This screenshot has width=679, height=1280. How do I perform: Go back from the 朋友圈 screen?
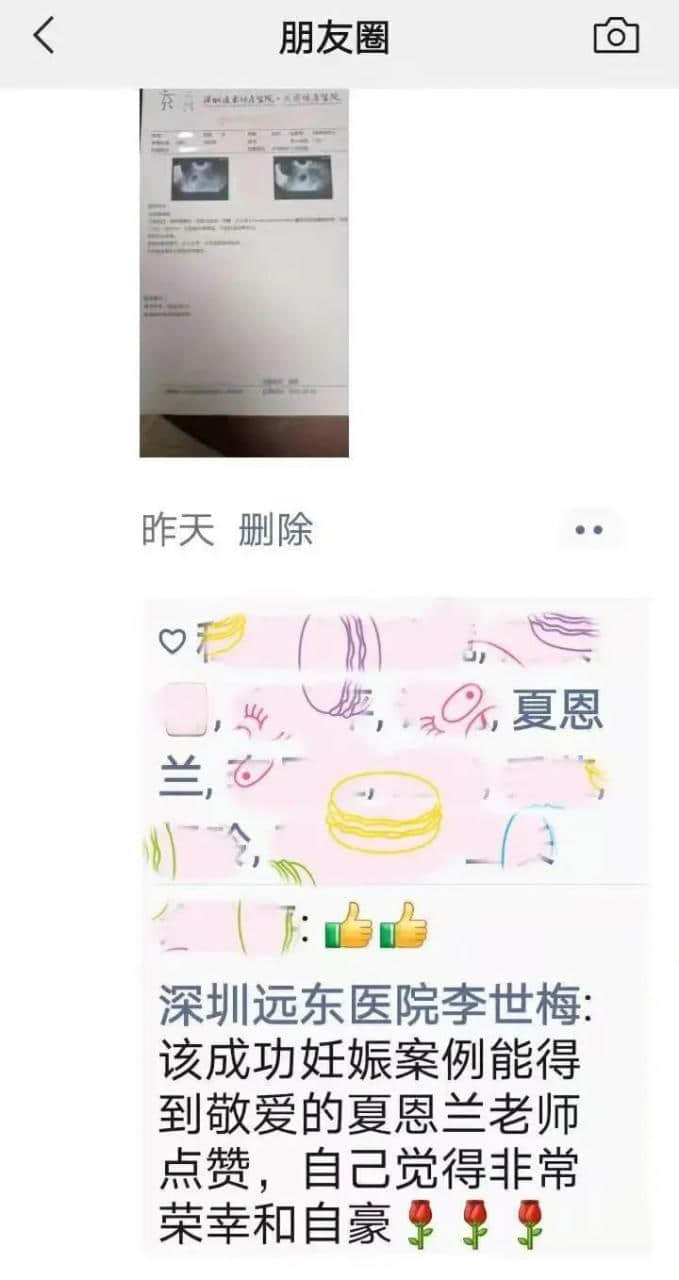pyautogui.click(x=43, y=37)
